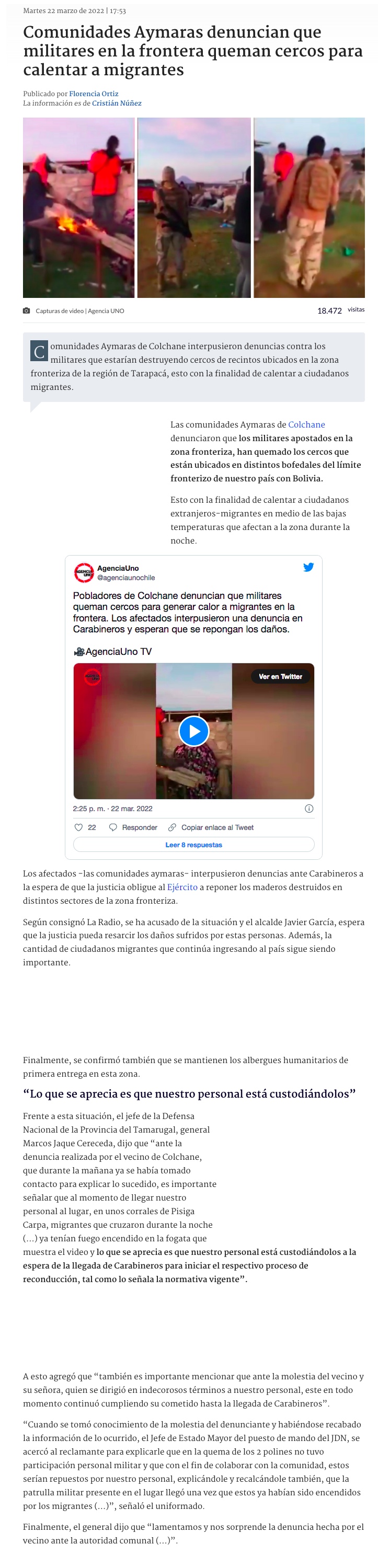Reply to the tweet via Responder
The image size is (378, 1568).
(133, 827)
